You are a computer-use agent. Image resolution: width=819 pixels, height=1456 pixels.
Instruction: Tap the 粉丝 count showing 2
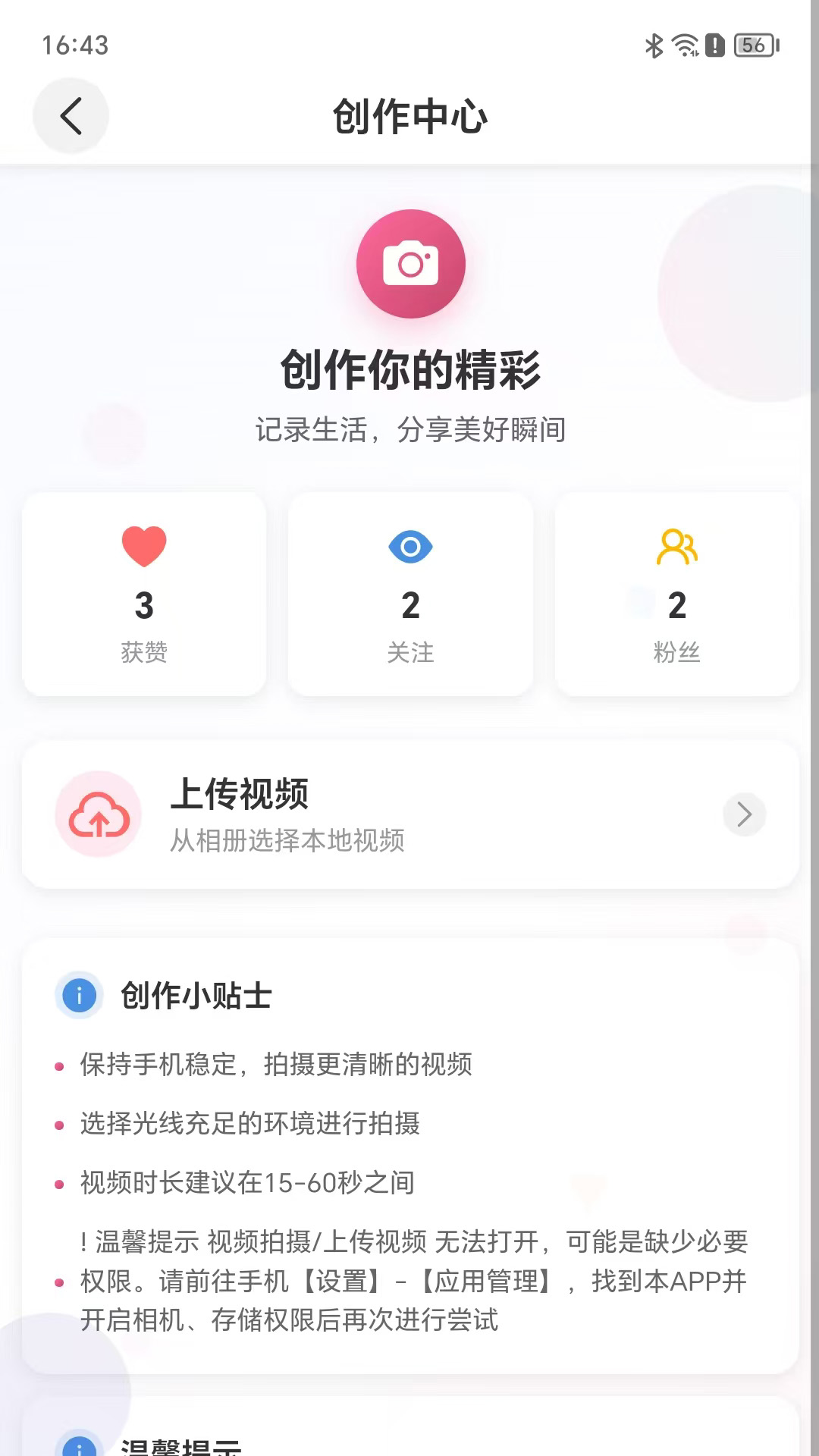point(677,604)
